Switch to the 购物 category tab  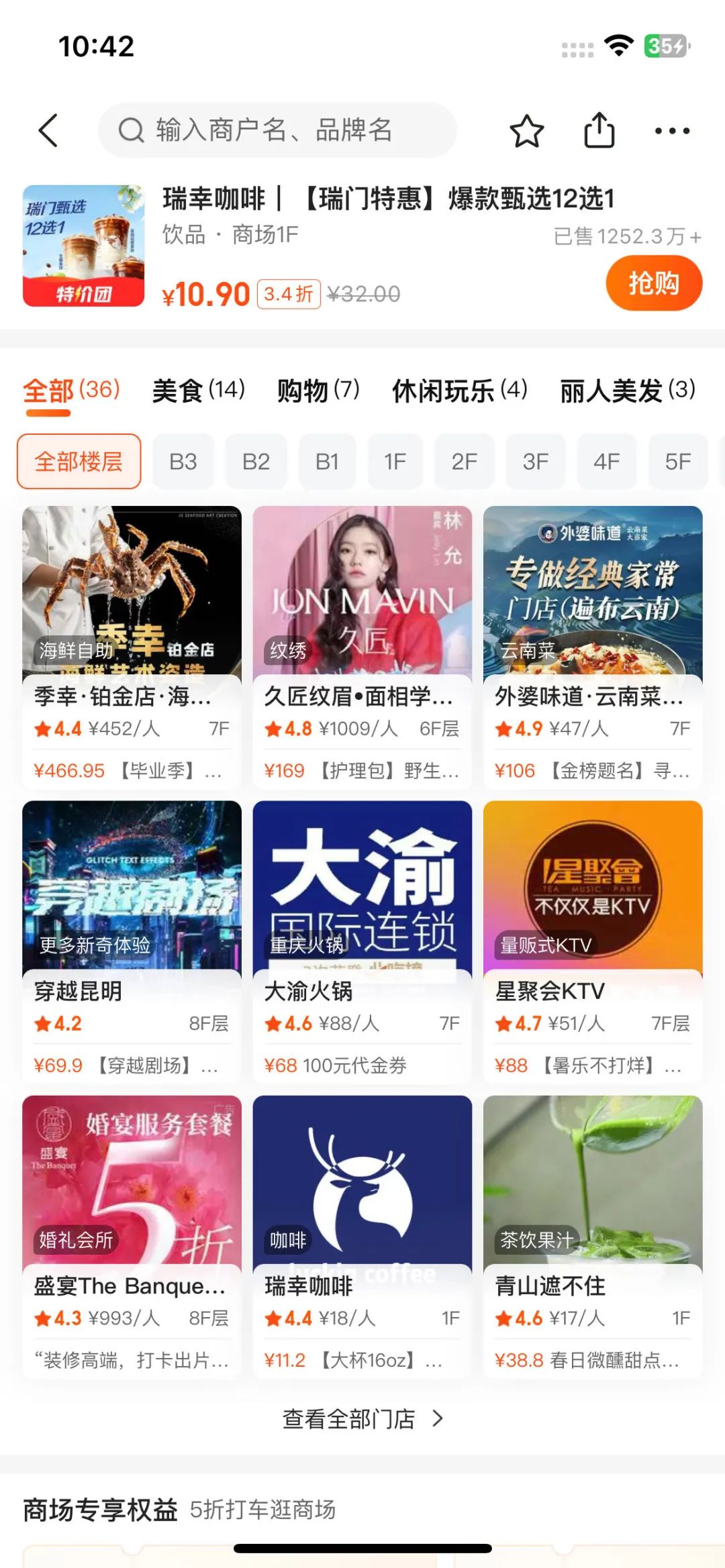[318, 390]
